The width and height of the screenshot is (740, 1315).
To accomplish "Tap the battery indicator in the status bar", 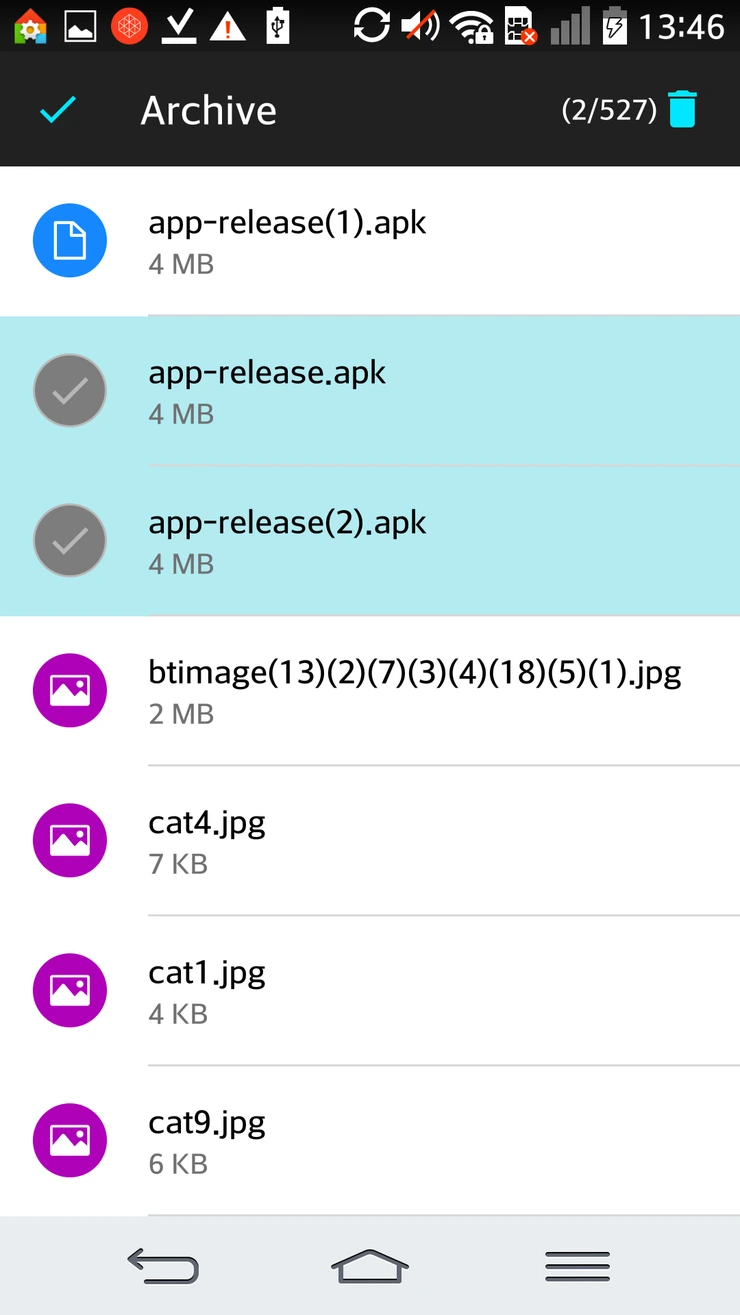I will click(616, 27).
